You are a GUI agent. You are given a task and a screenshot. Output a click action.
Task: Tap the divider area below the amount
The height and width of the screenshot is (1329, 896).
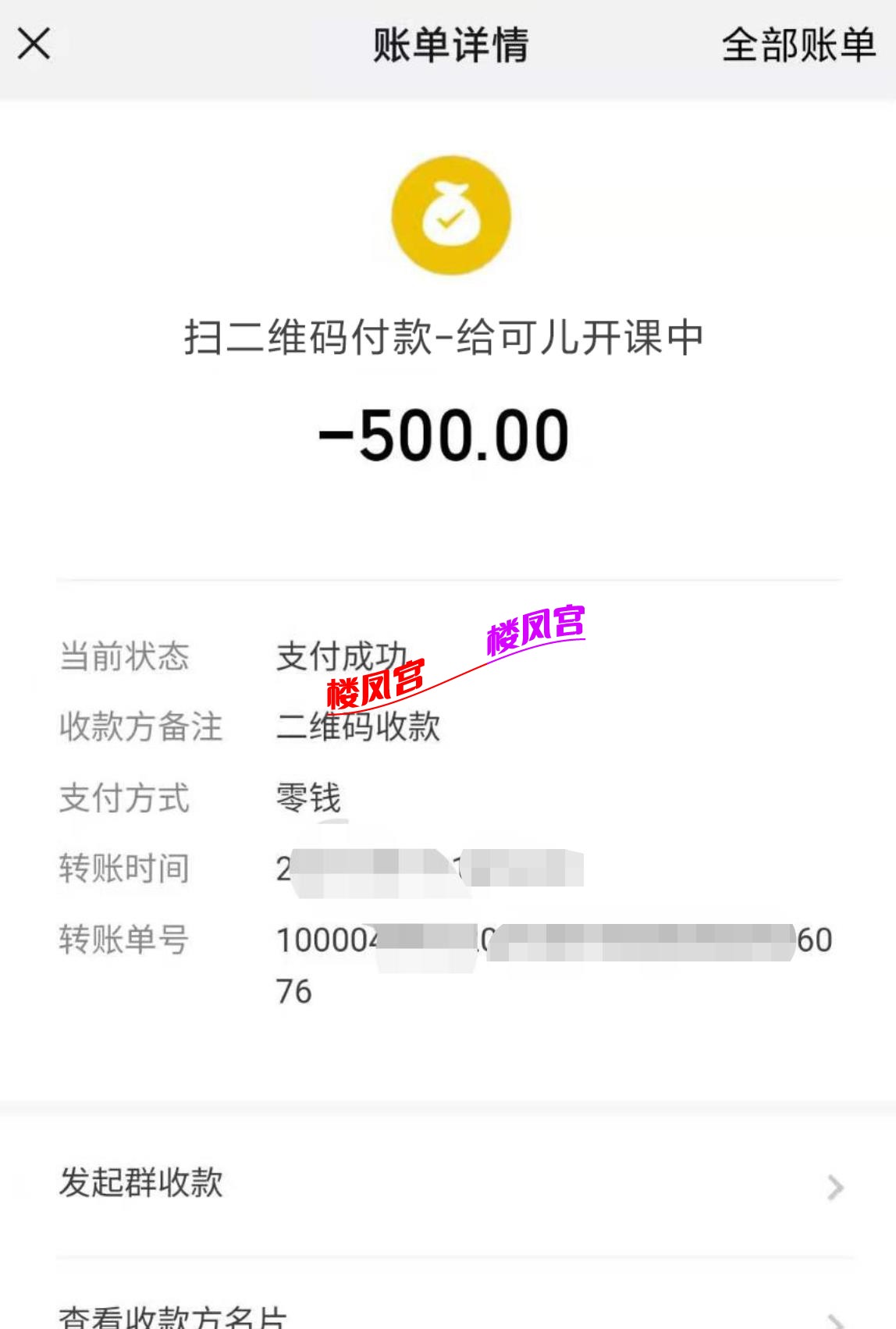[447, 577]
